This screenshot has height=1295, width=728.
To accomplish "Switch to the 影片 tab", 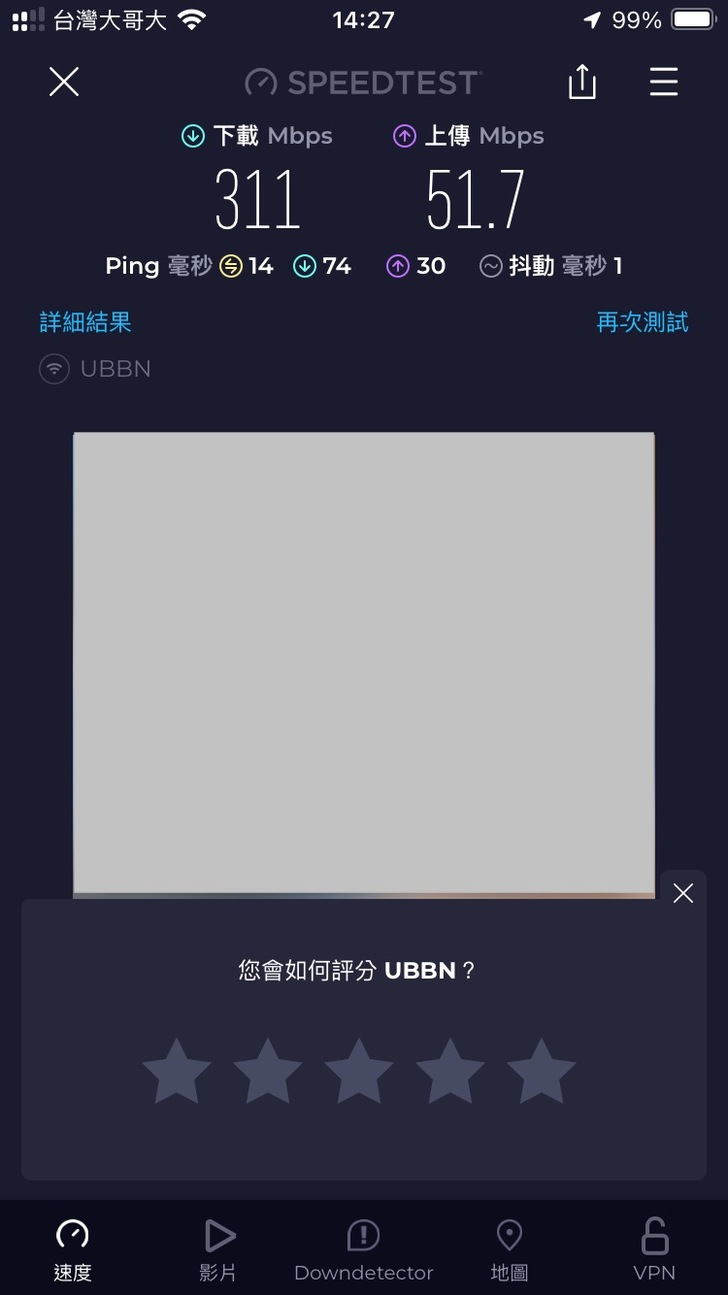I will coord(218,1250).
